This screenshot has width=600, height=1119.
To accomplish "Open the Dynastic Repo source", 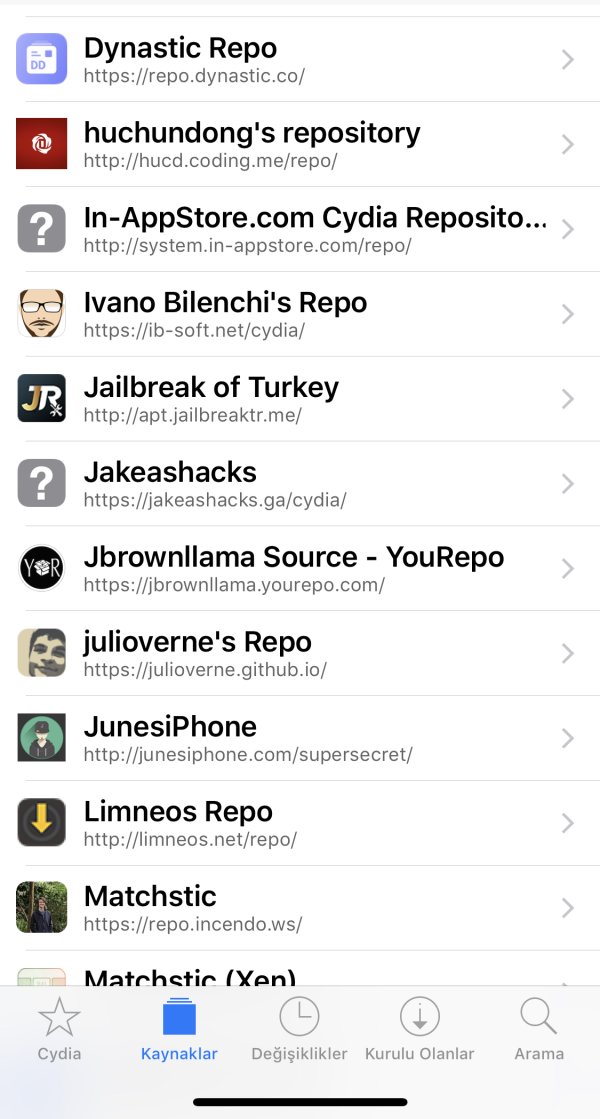I will pos(300,59).
